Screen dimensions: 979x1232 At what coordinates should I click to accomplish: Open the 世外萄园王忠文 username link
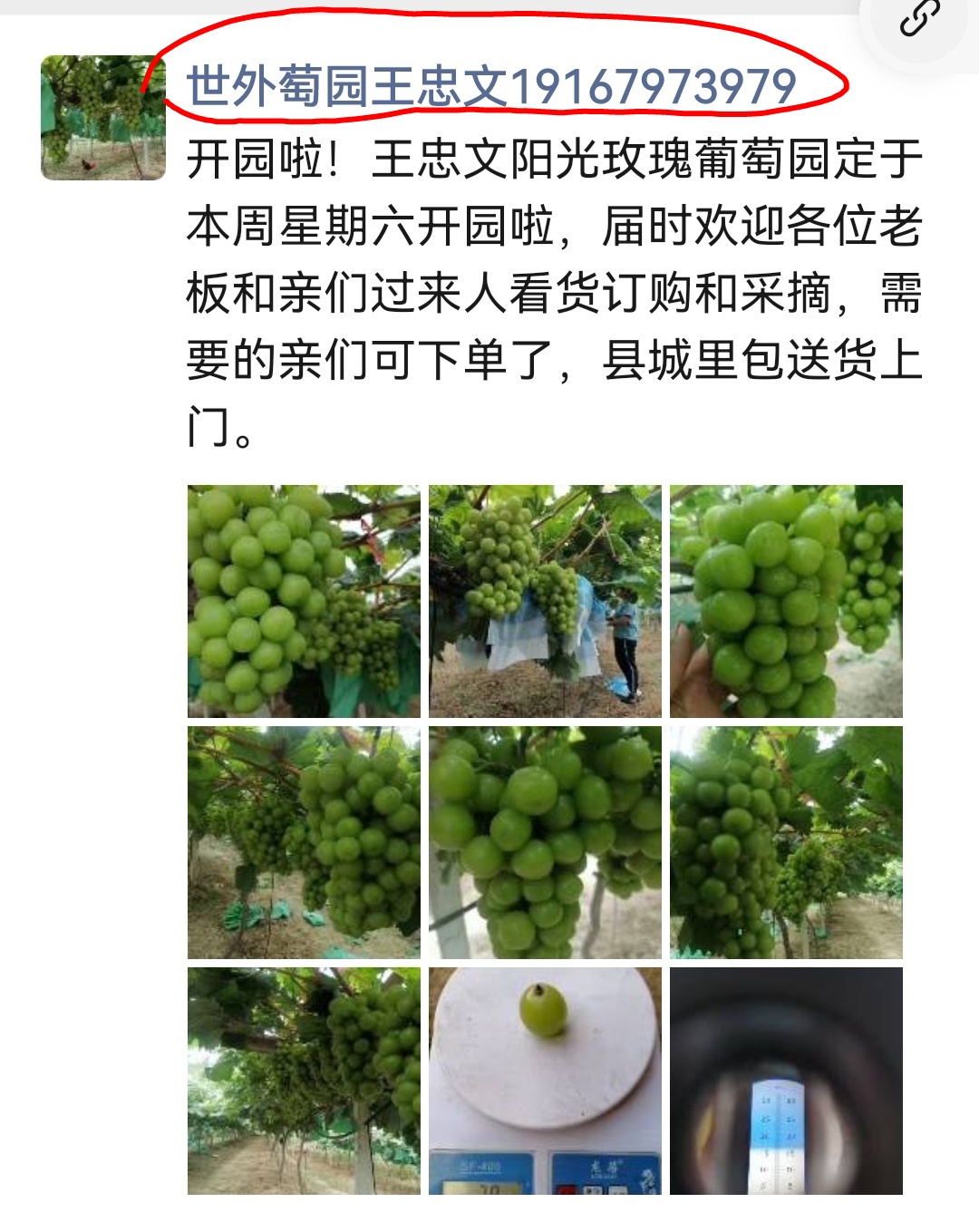click(490, 87)
